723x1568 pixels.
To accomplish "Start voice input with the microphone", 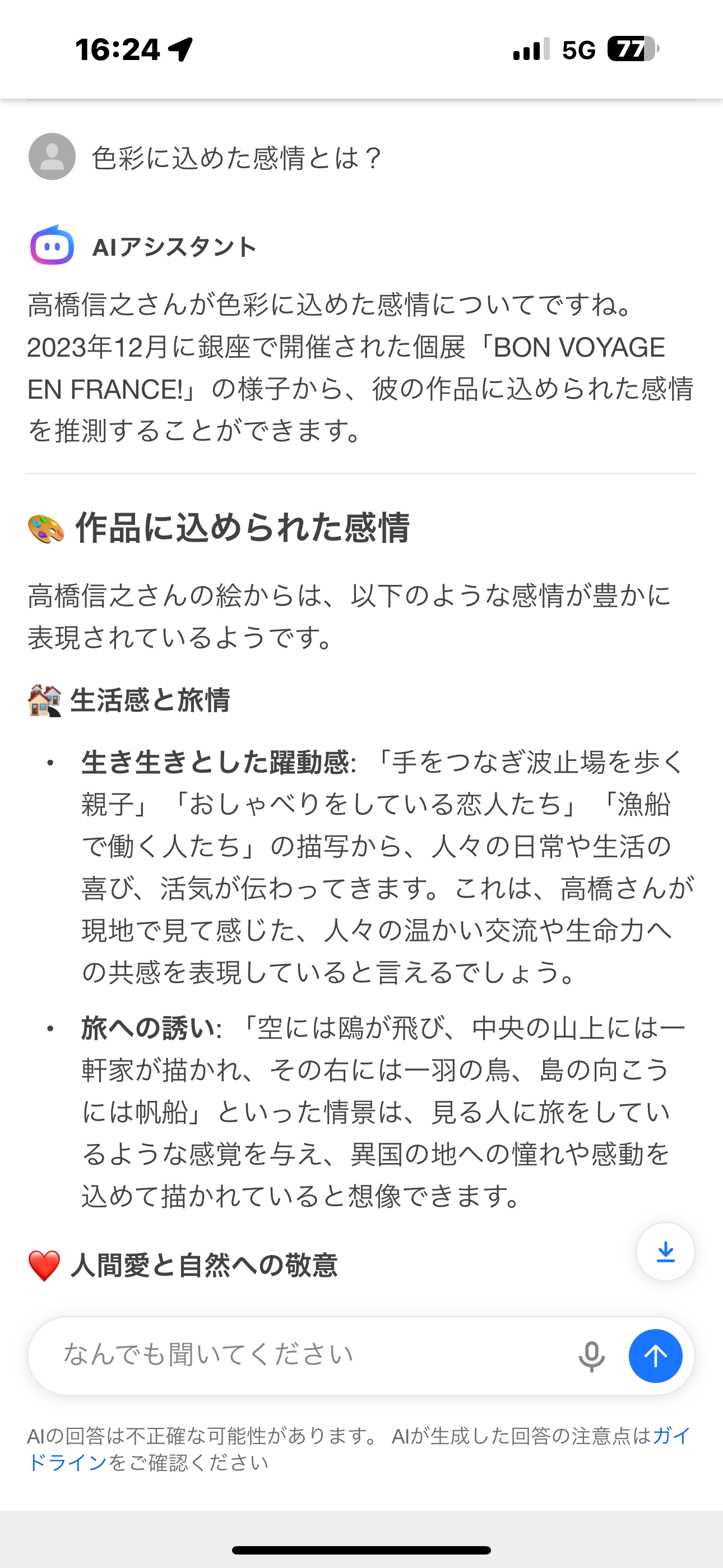I will (x=591, y=1356).
